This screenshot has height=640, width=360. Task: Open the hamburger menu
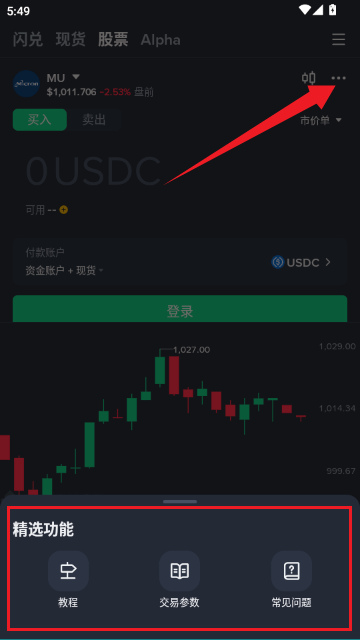click(x=338, y=40)
